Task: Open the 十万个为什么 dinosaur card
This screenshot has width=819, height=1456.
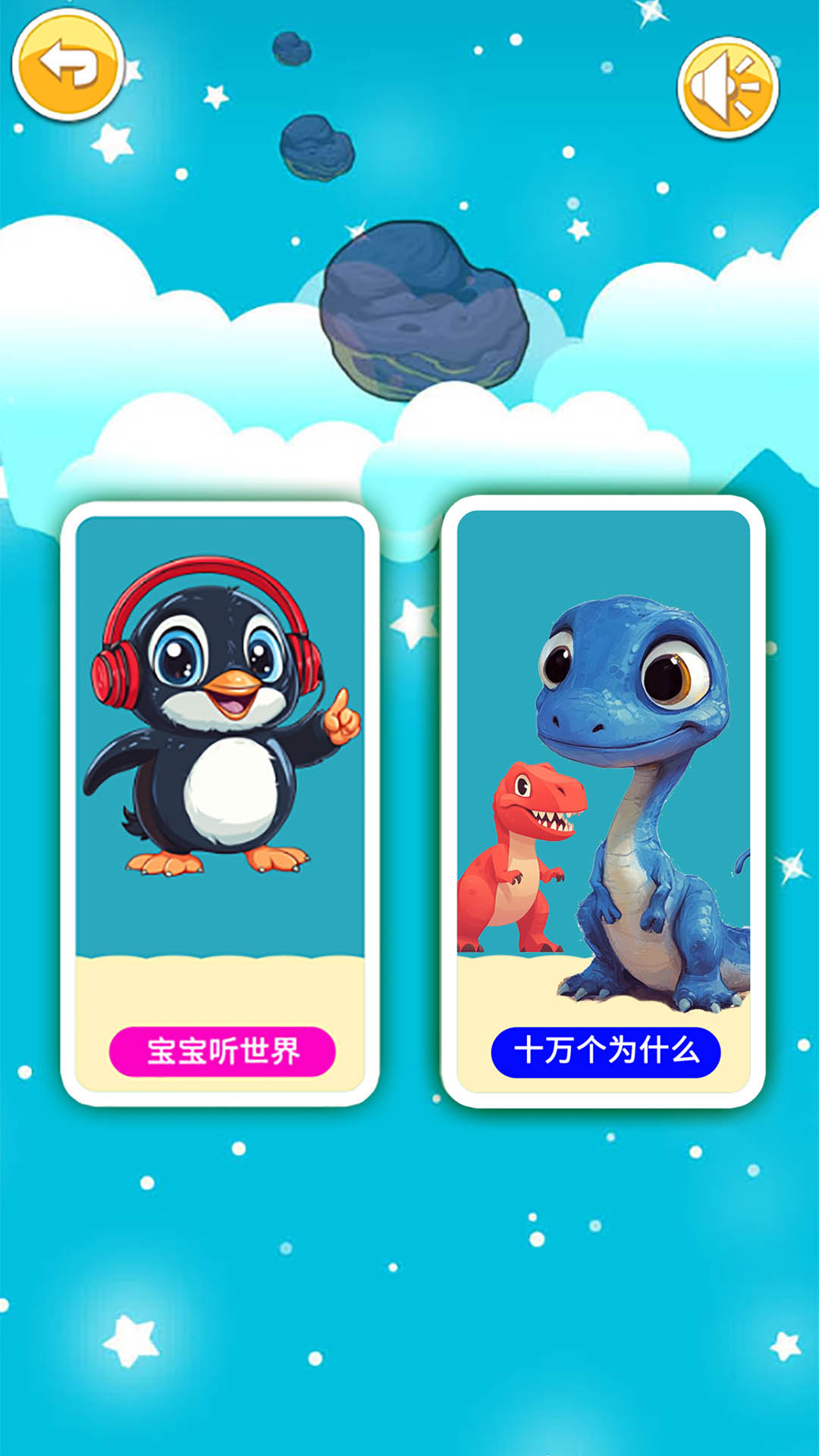Action: [603, 802]
